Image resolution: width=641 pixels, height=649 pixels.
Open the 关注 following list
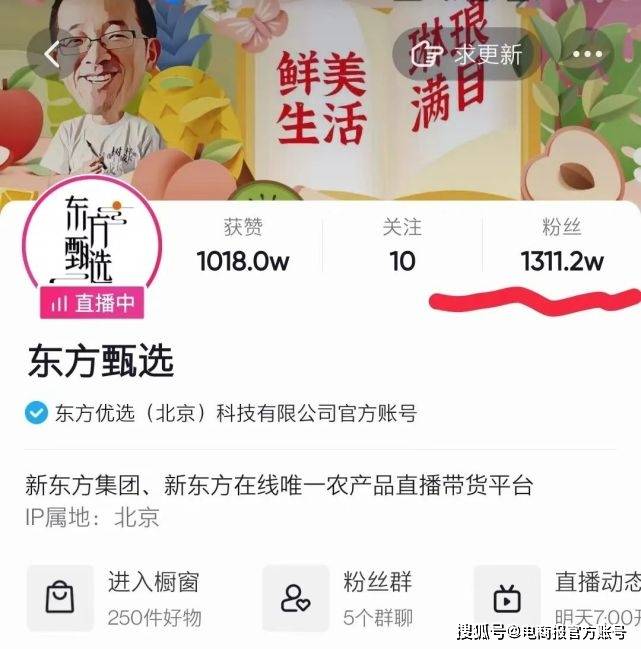pos(402,246)
